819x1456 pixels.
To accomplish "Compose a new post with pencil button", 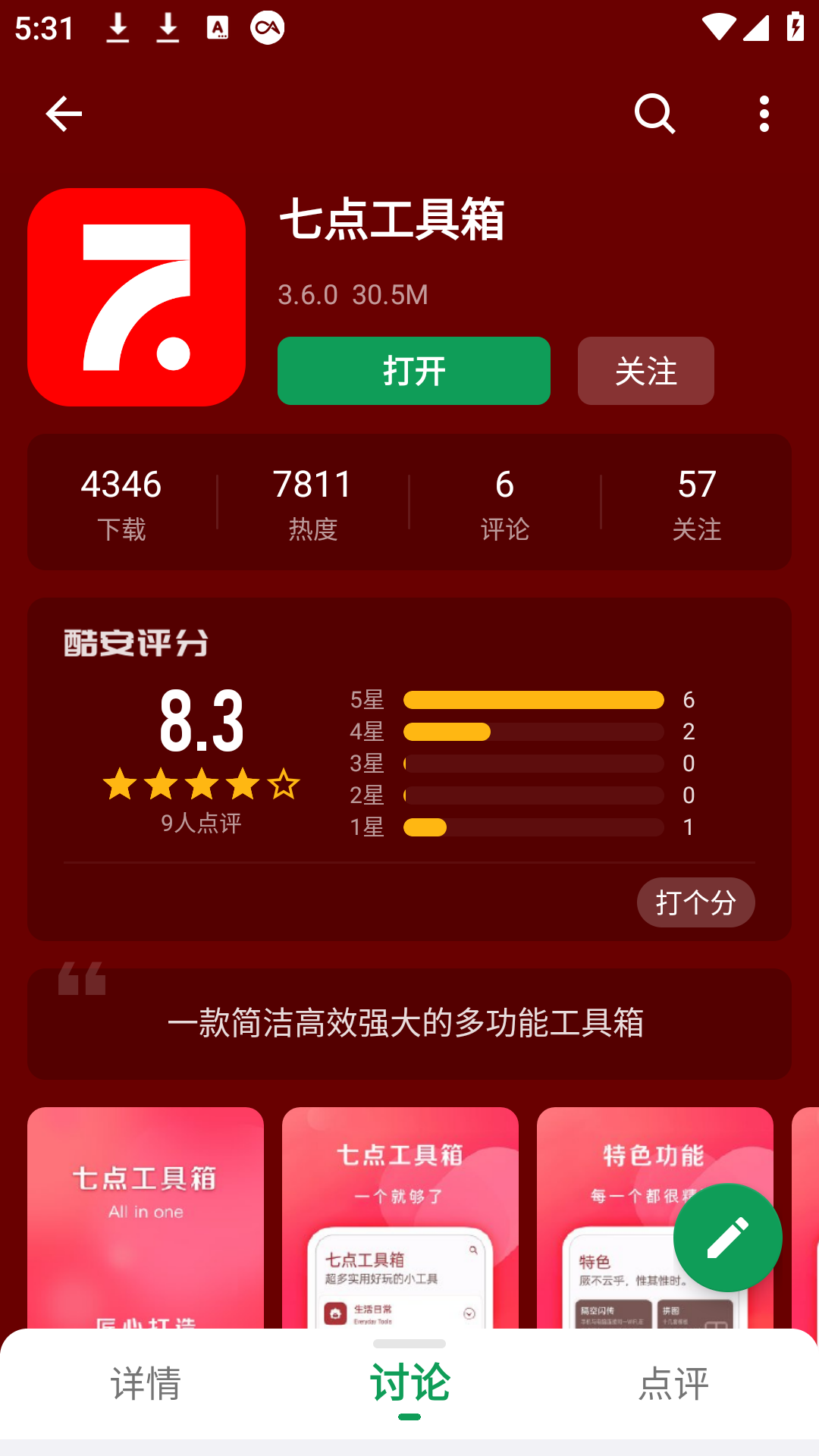I will point(727,1238).
